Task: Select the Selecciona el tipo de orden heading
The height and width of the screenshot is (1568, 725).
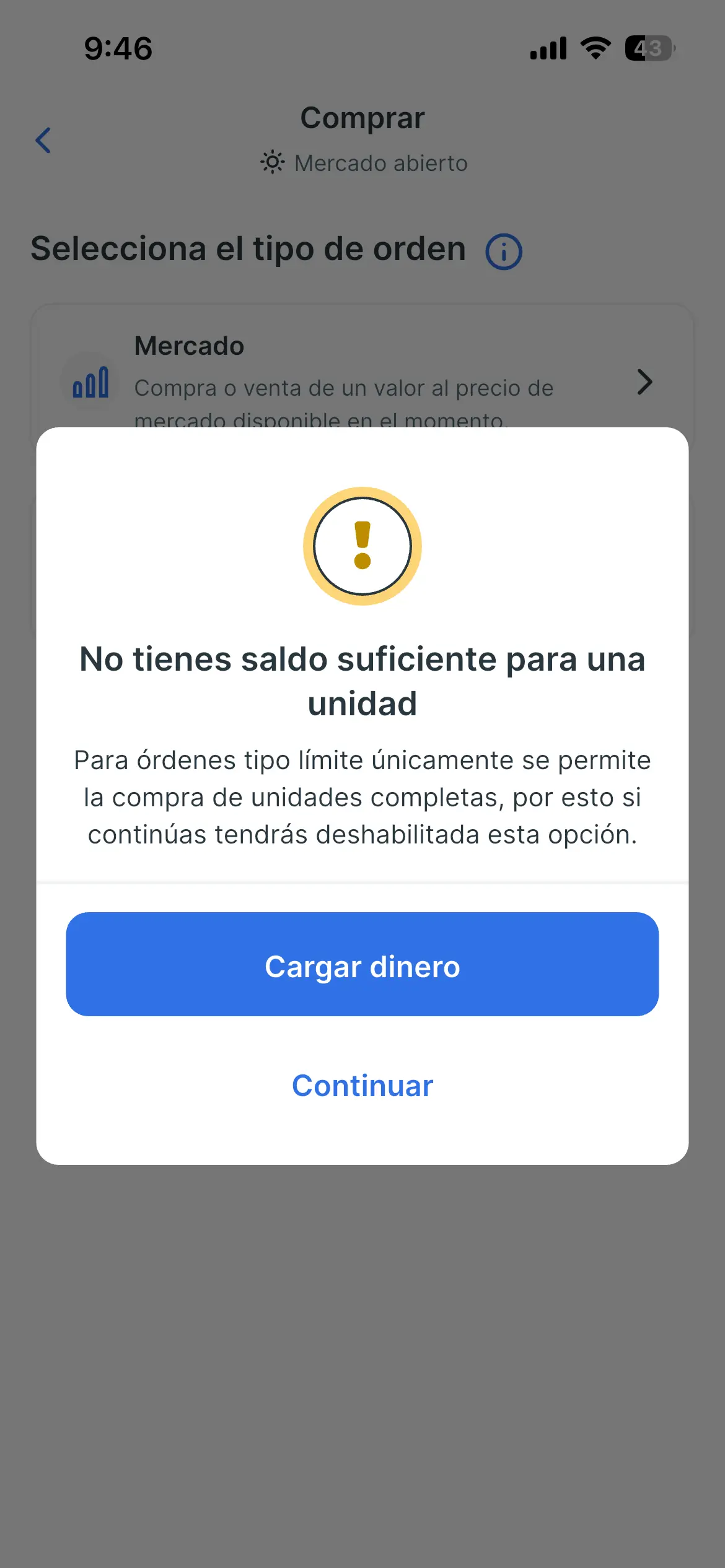Action: pos(248,249)
